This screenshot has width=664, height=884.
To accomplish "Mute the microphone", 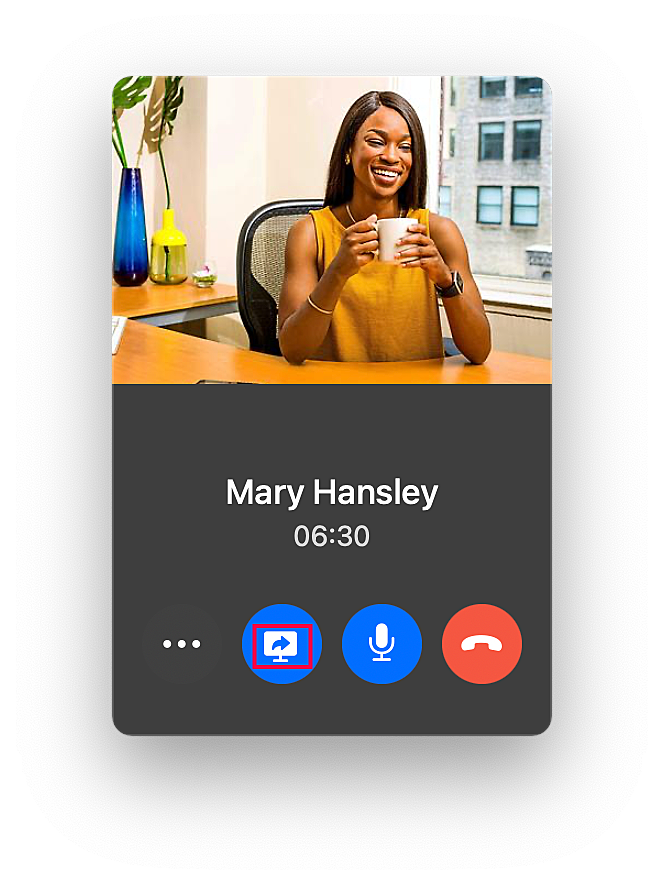I will pos(381,644).
